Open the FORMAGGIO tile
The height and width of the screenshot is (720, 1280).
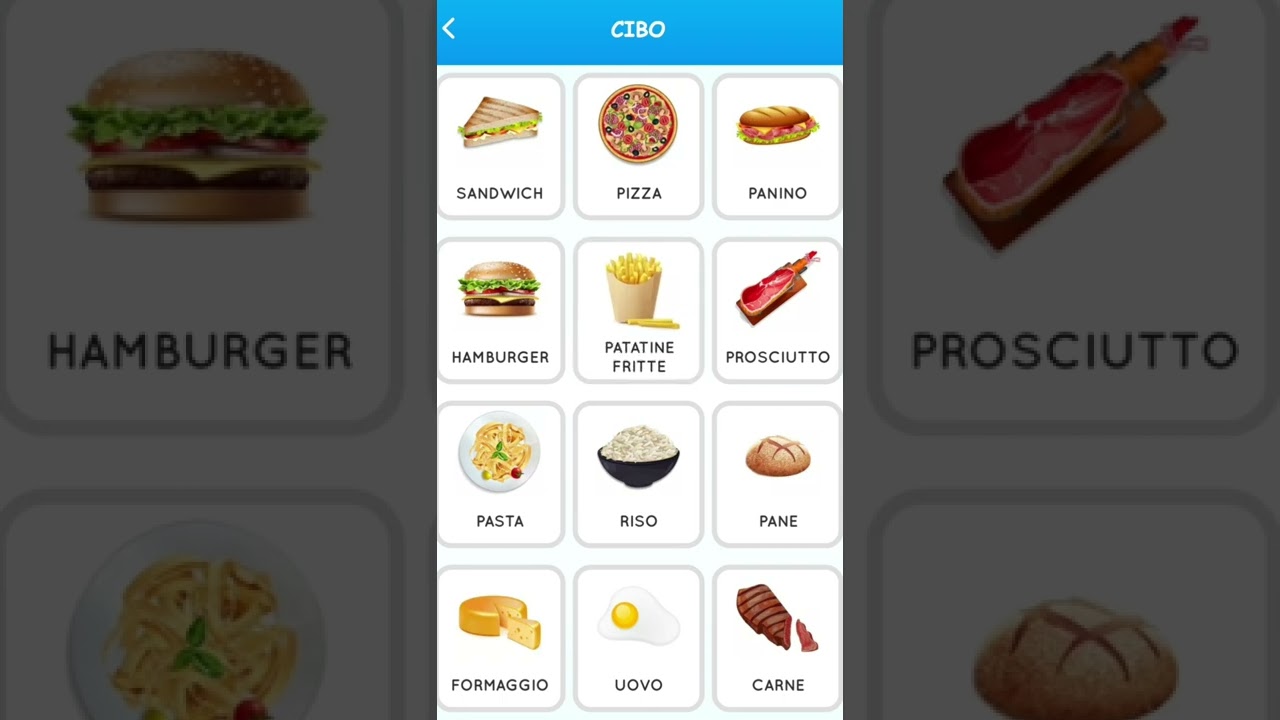click(500, 638)
